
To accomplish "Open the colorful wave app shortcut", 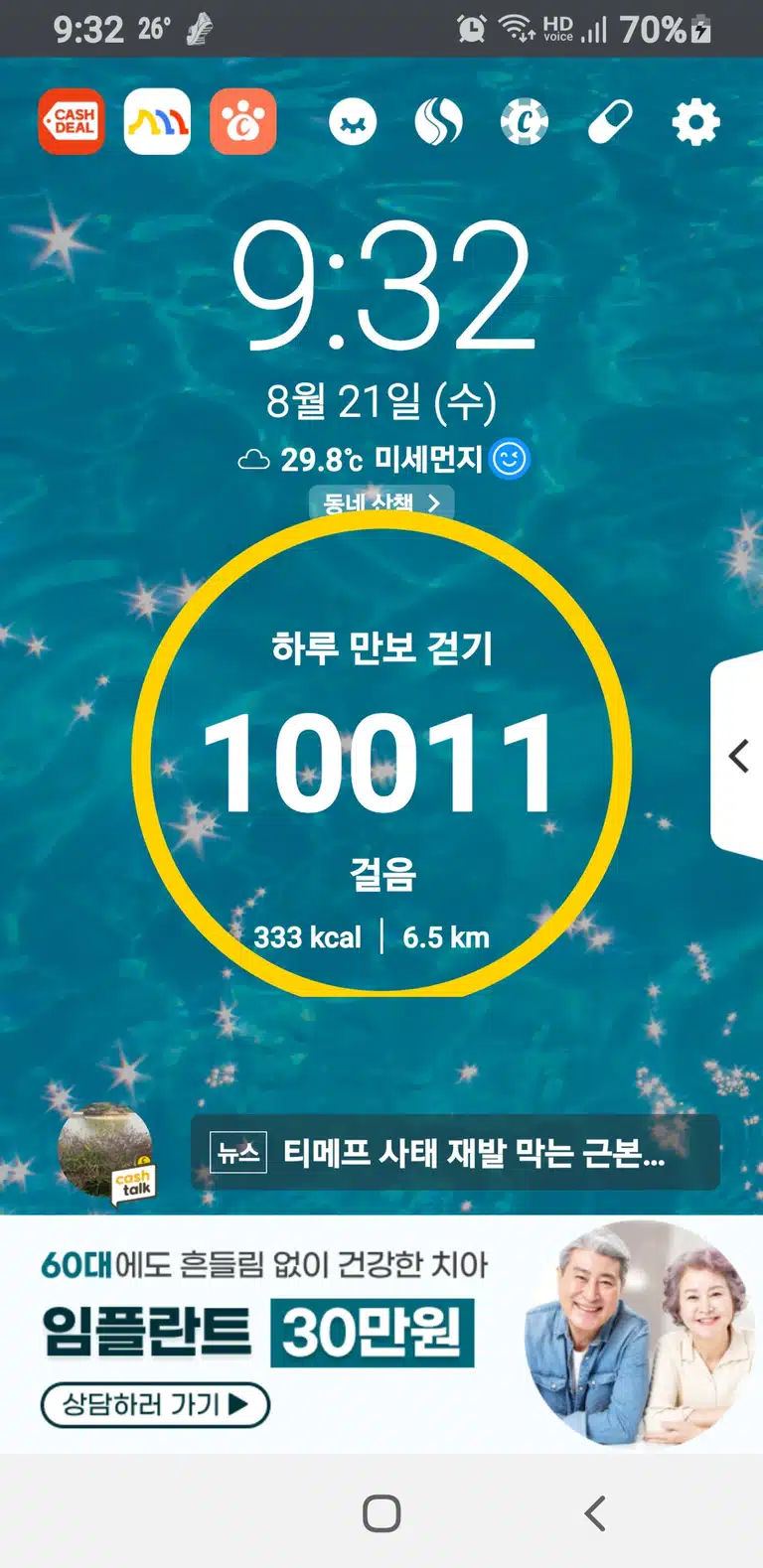I will click(157, 122).
